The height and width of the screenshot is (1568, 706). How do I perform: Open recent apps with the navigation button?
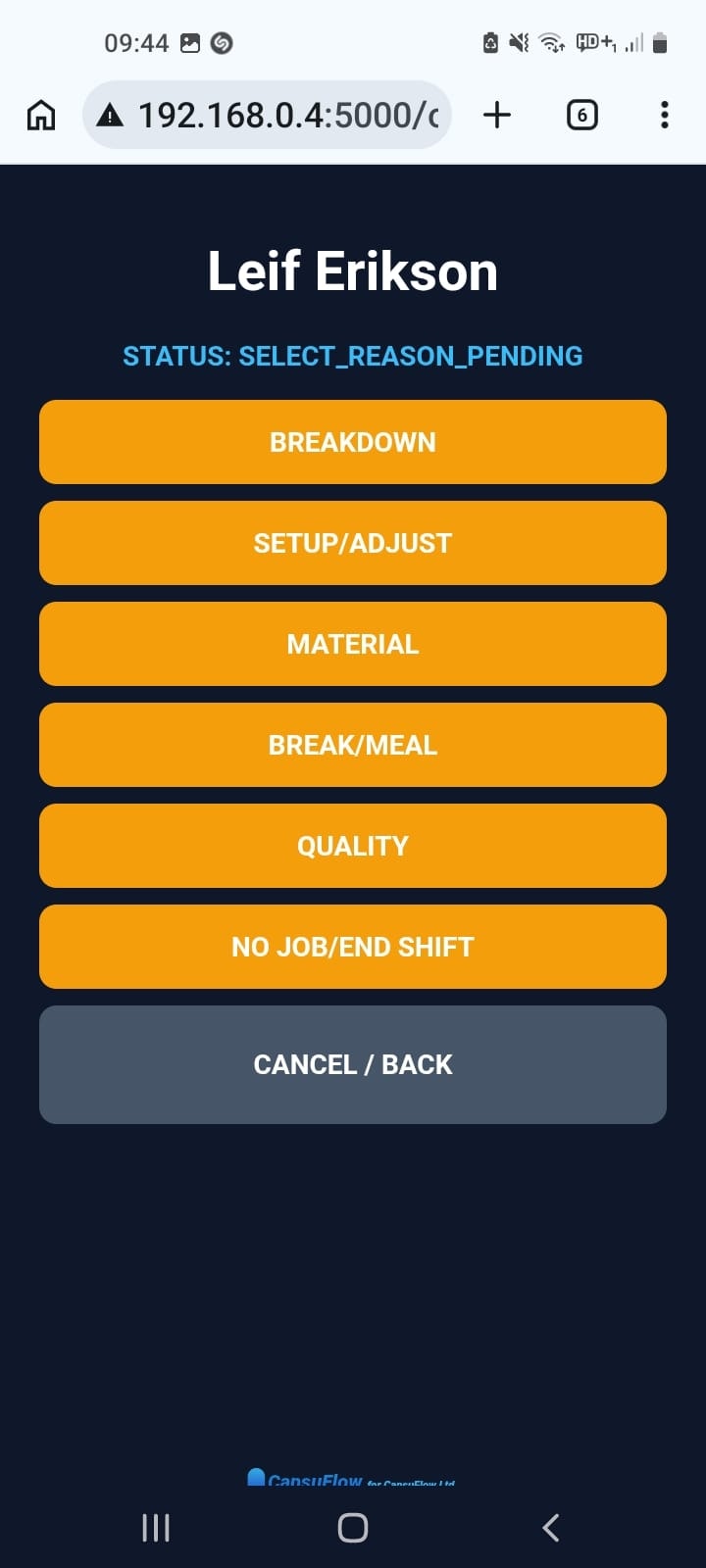156,1527
